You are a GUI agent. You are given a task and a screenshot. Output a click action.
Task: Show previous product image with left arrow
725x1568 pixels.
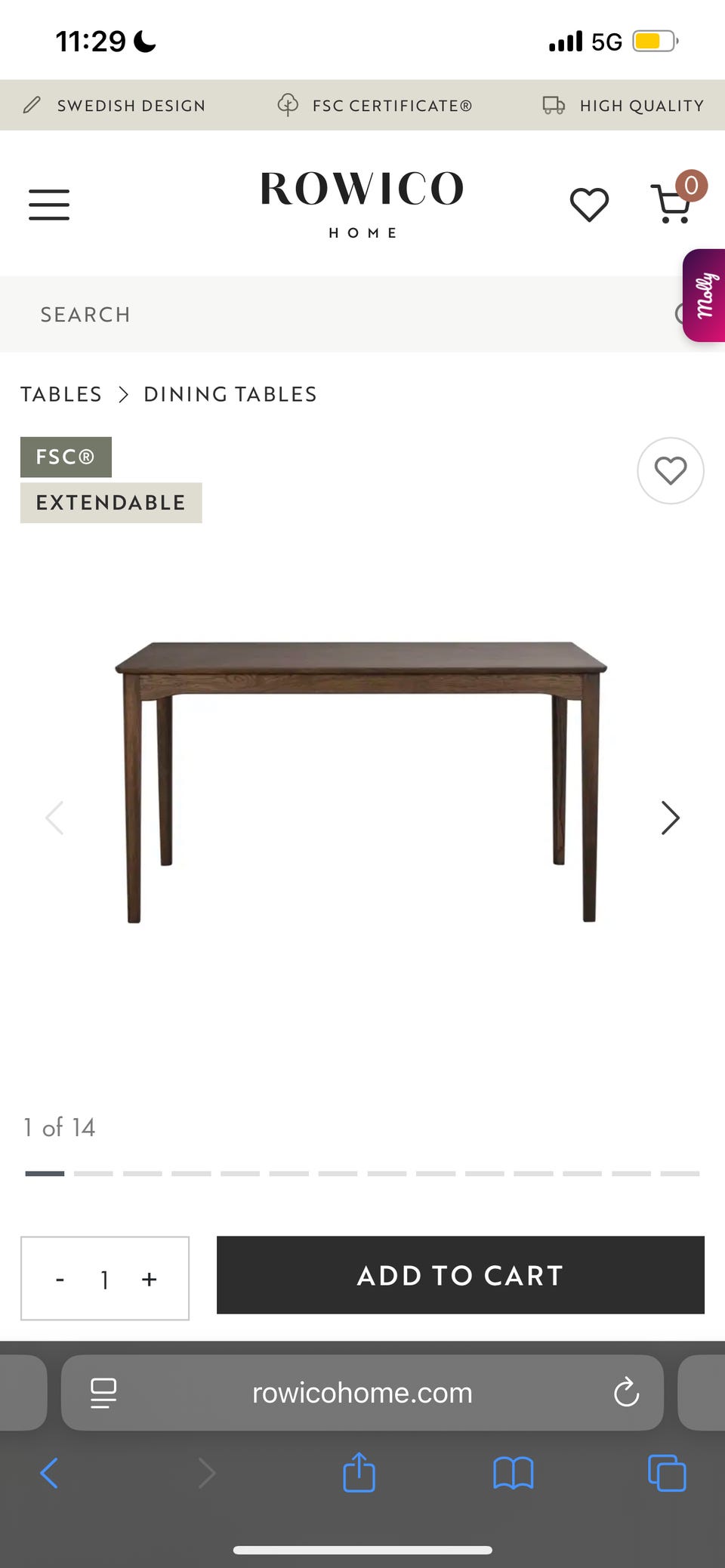click(x=54, y=817)
